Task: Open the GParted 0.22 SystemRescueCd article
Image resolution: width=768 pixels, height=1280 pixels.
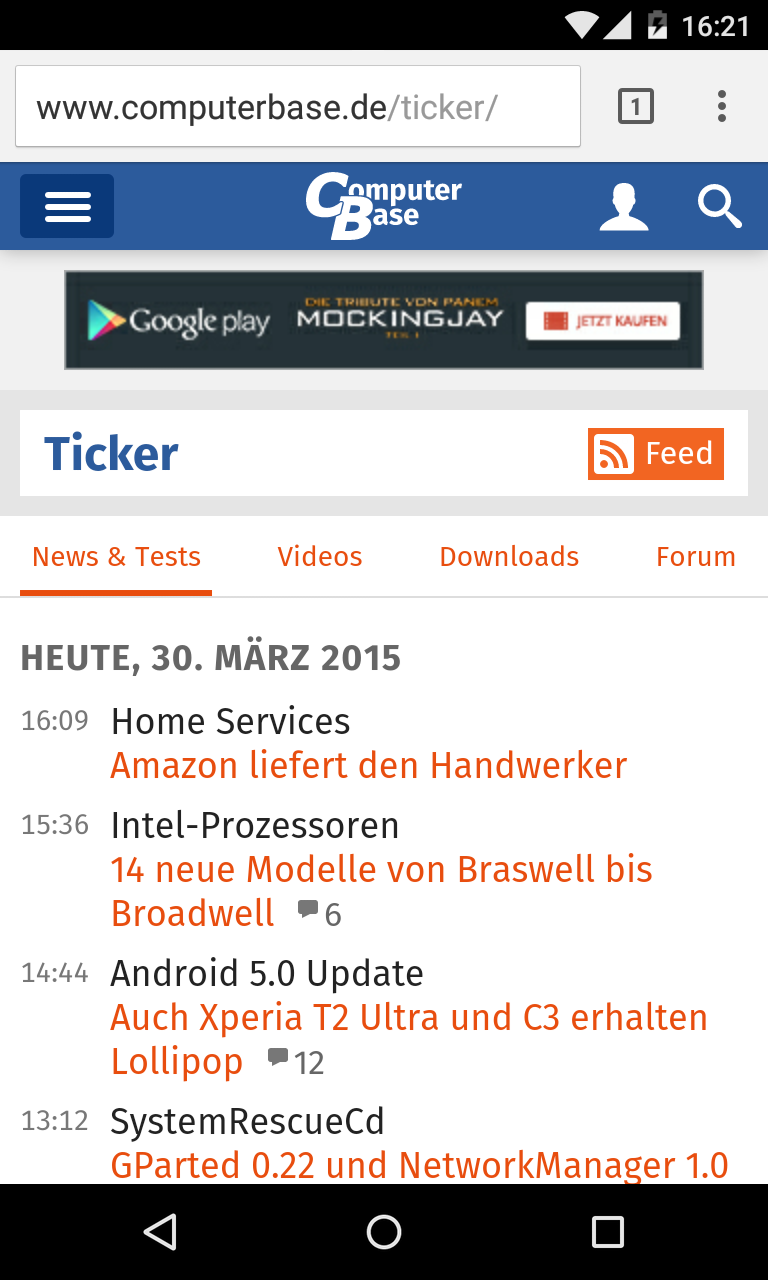Action: [x=419, y=1165]
